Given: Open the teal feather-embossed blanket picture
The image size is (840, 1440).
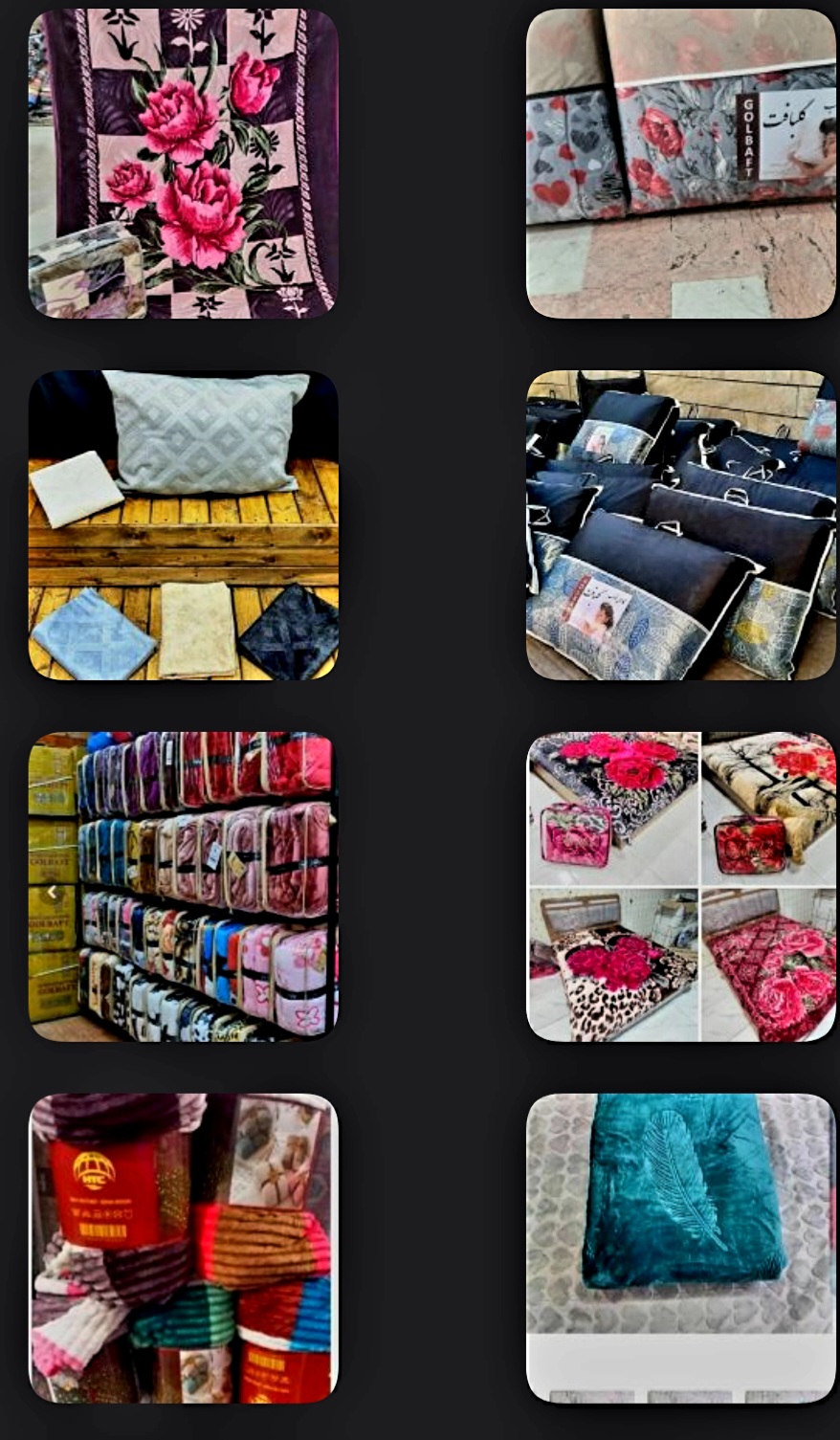Looking at the screenshot, I should [x=680, y=1249].
